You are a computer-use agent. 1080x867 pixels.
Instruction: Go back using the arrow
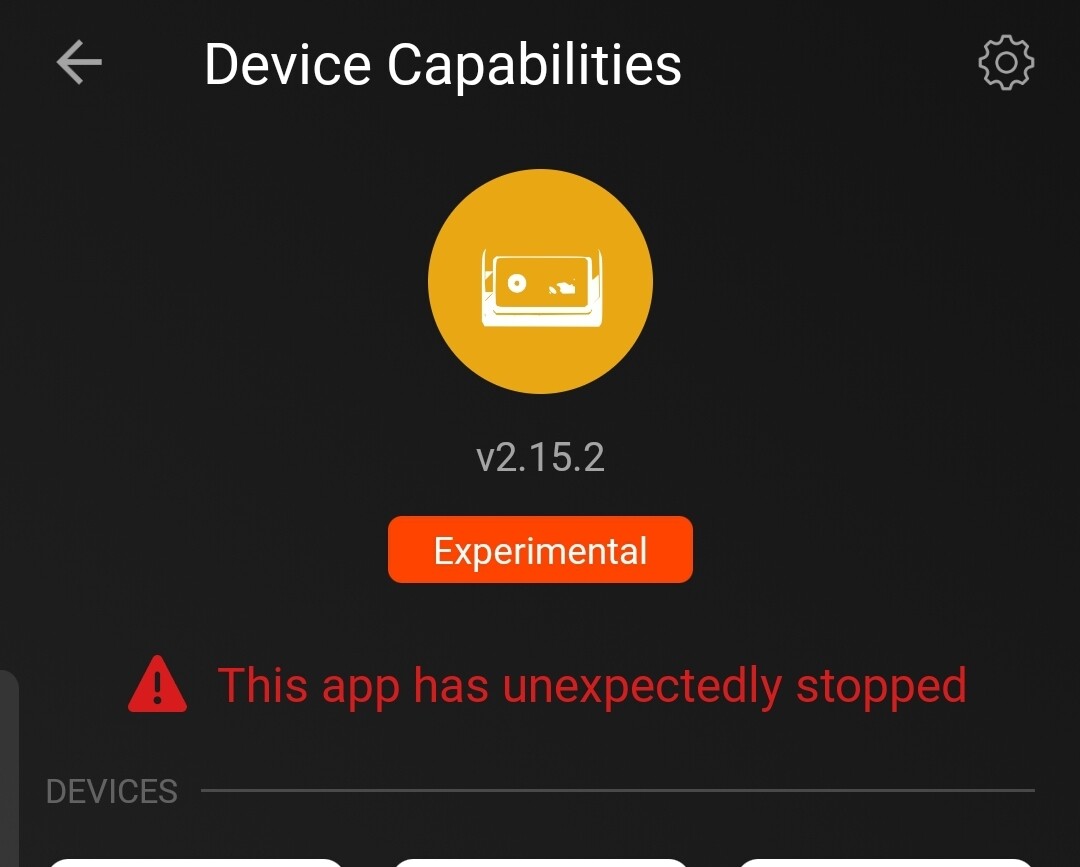(x=79, y=64)
